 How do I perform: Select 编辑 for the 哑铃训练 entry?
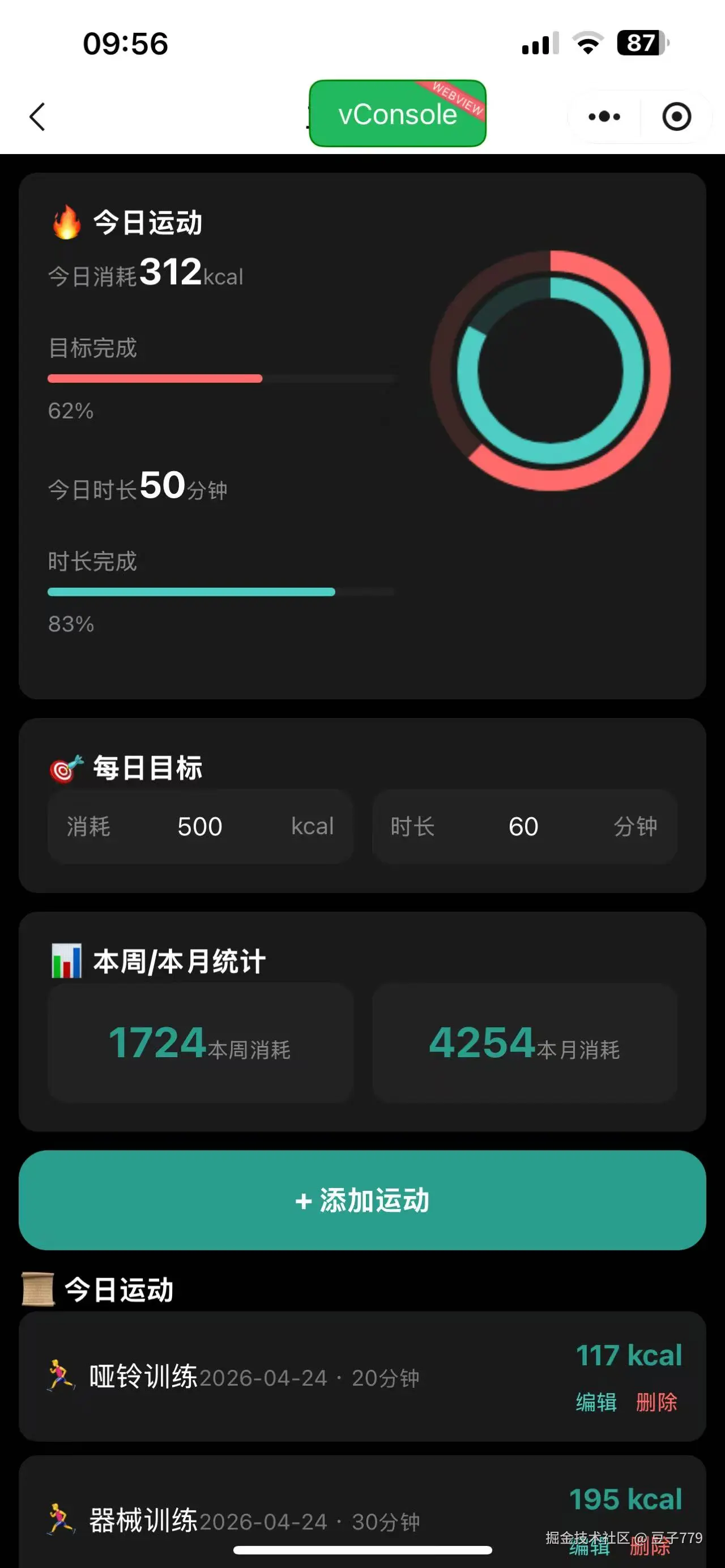pyautogui.click(x=596, y=1402)
